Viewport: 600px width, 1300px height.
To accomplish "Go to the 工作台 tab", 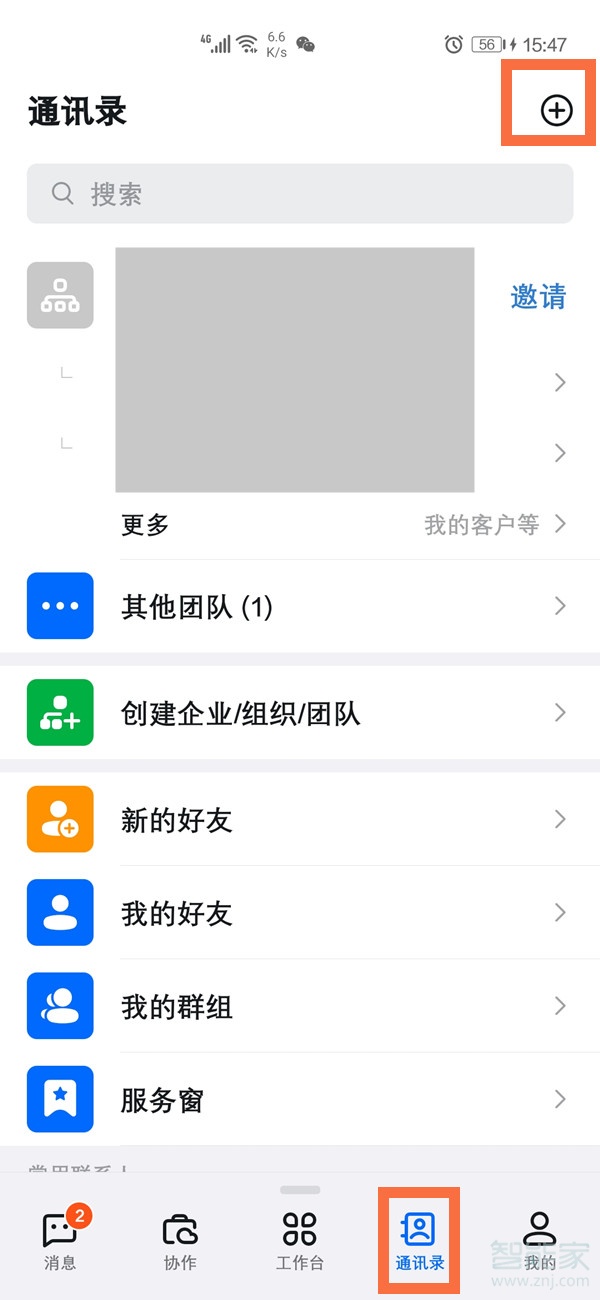I will click(300, 1240).
